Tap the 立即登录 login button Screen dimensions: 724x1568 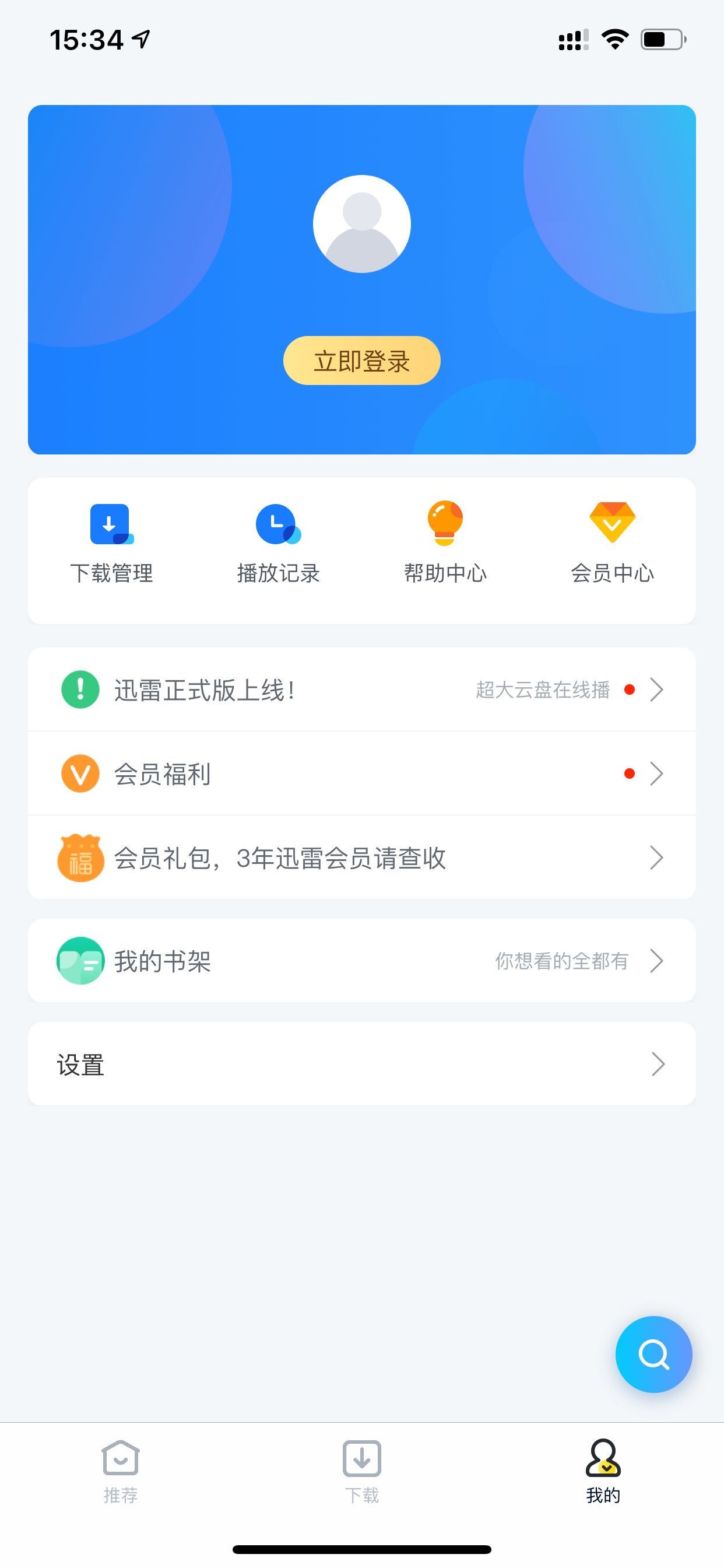pyautogui.click(x=361, y=360)
